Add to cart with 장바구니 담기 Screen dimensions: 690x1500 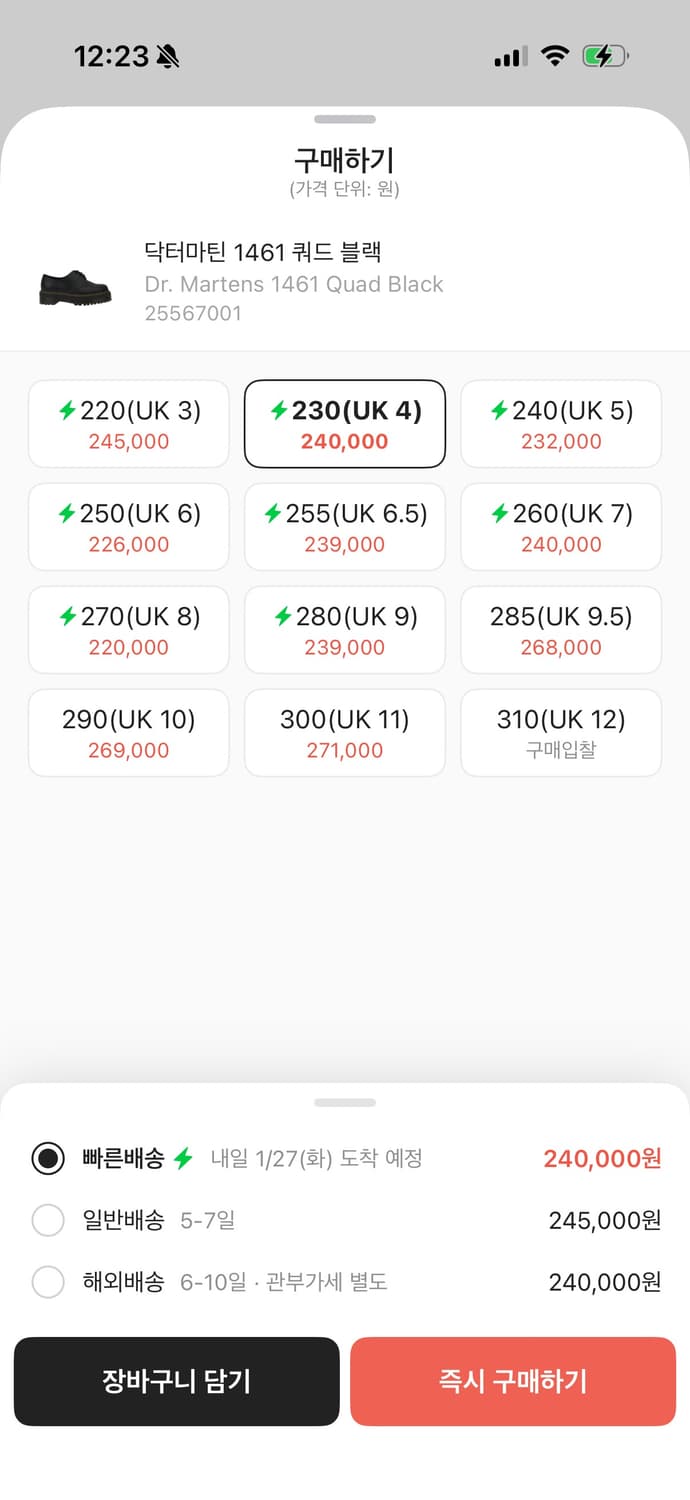click(x=177, y=1381)
